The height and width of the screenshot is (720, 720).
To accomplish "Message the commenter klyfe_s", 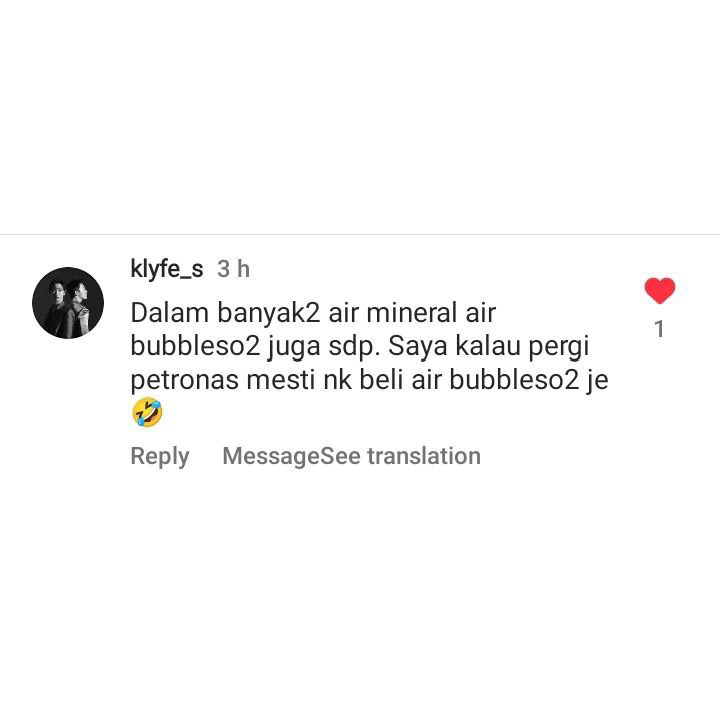I will (x=271, y=456).
